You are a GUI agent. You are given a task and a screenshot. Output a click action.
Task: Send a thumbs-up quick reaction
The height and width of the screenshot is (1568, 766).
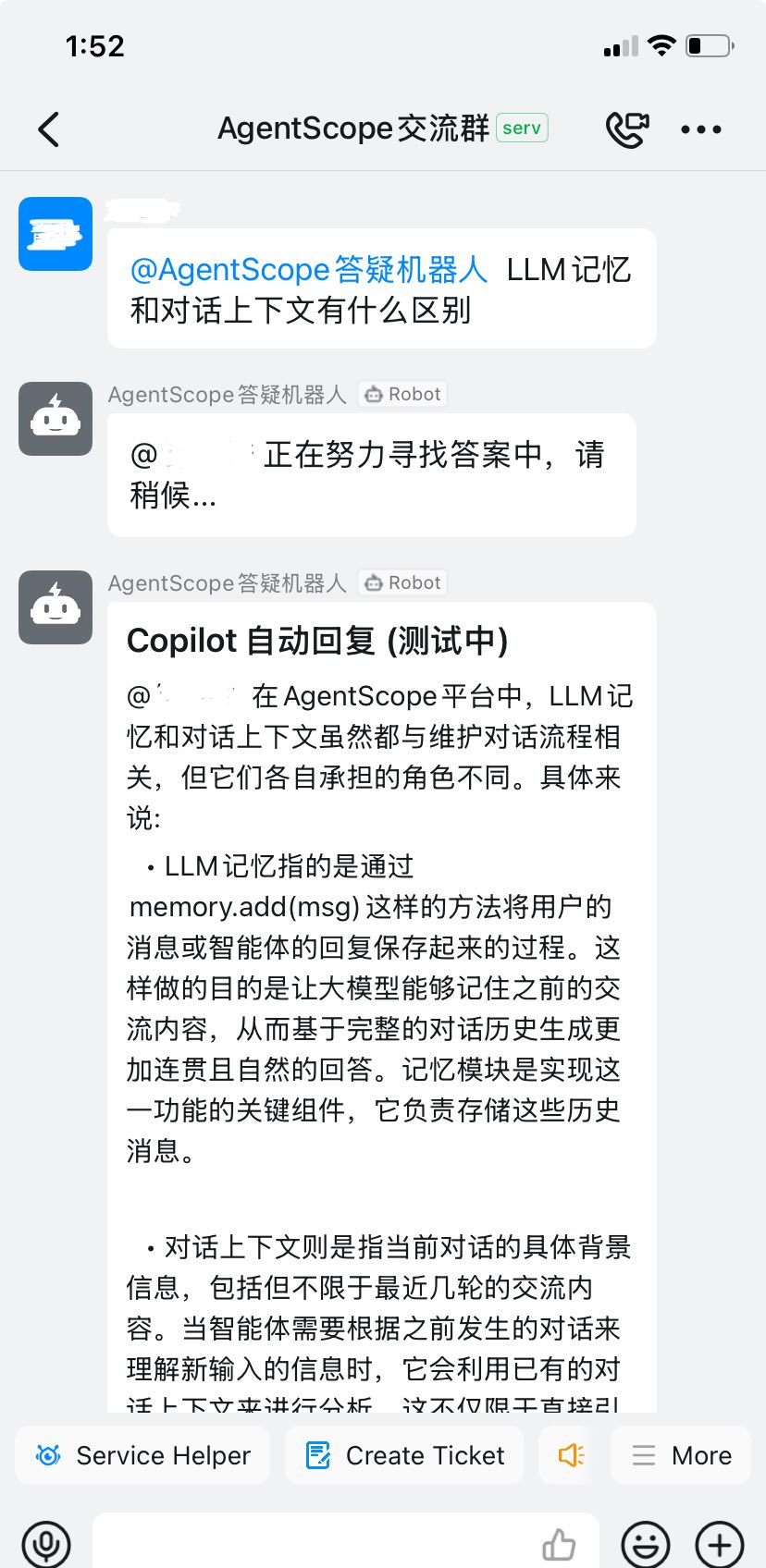559,1543
